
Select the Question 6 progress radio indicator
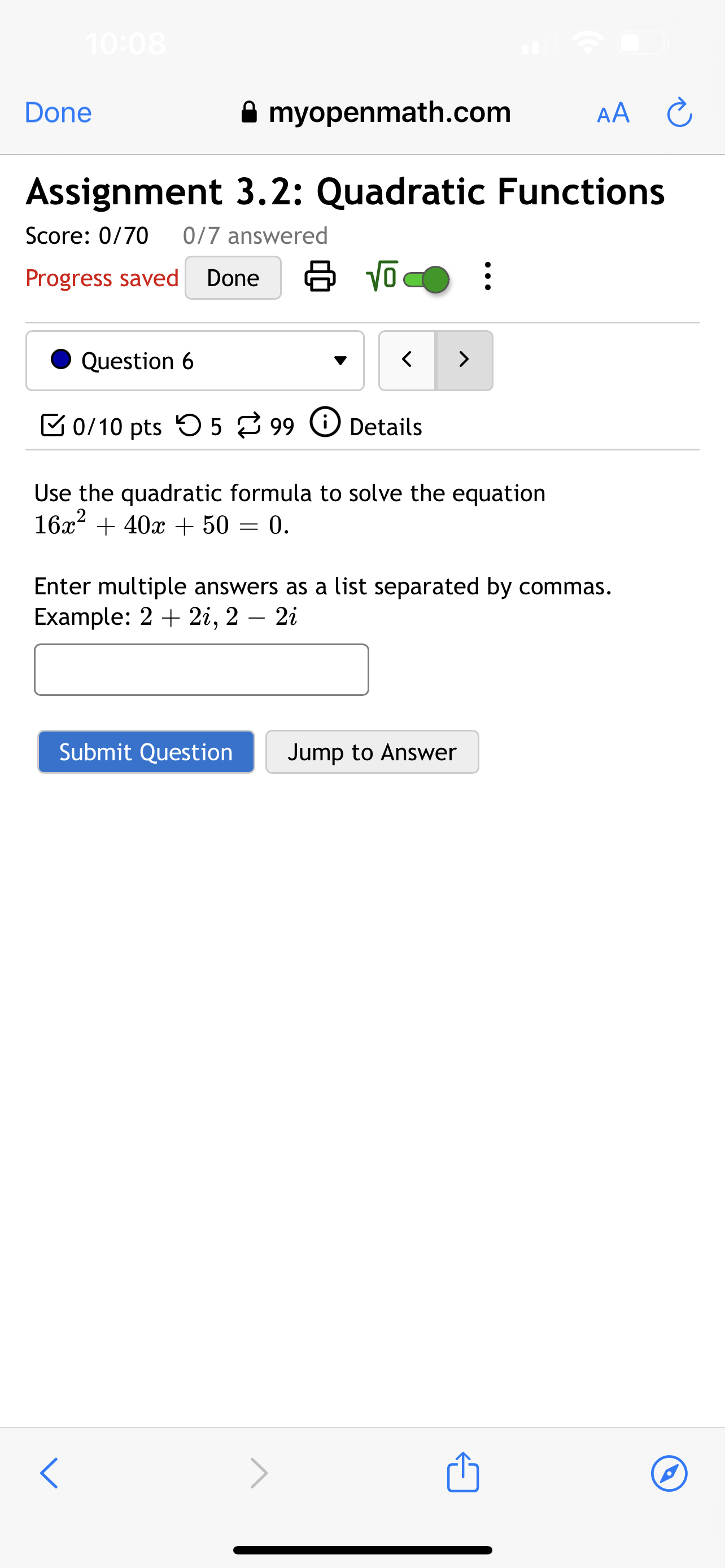pos(60,360)
